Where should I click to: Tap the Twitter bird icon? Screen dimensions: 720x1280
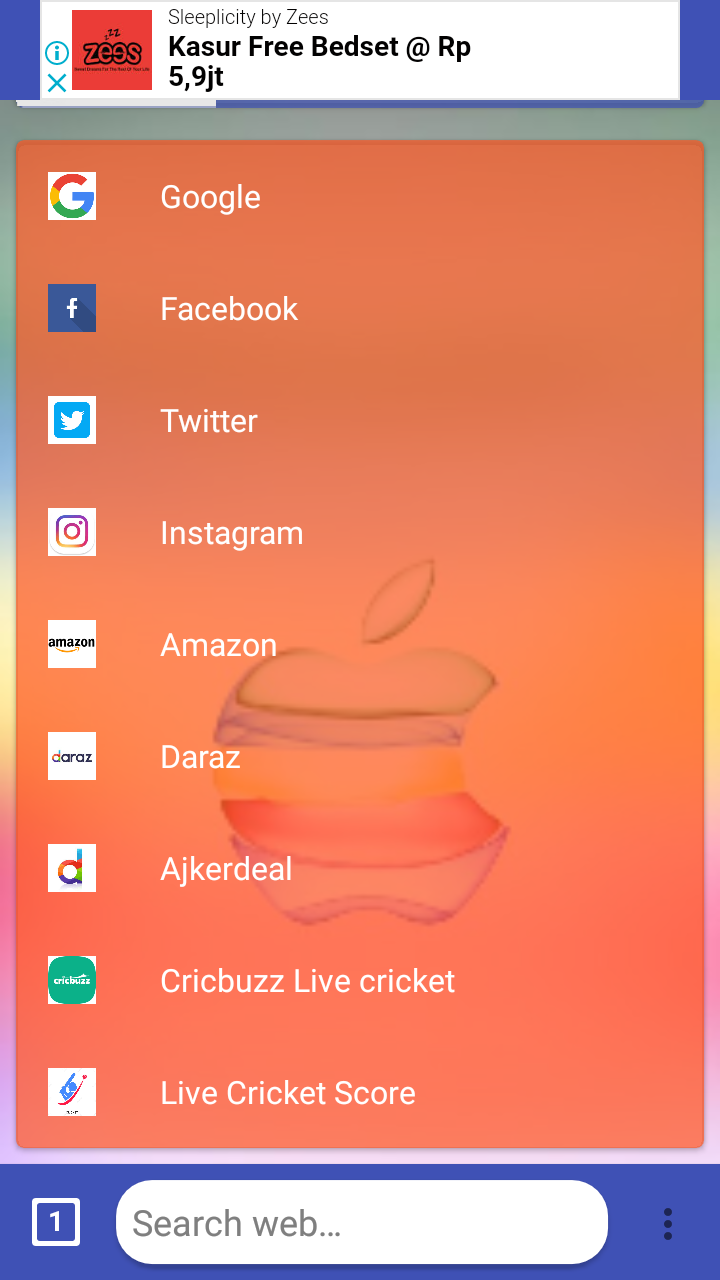[71, 420]
